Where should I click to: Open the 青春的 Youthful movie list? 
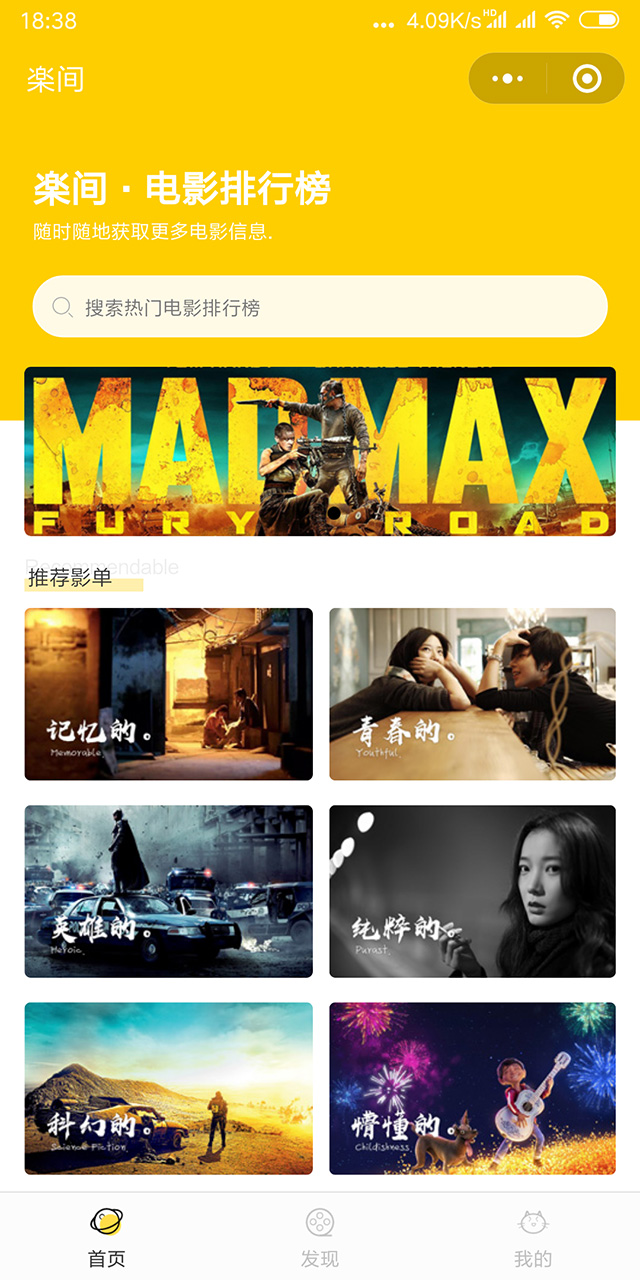pyautogui.click(x=472, y=694)
